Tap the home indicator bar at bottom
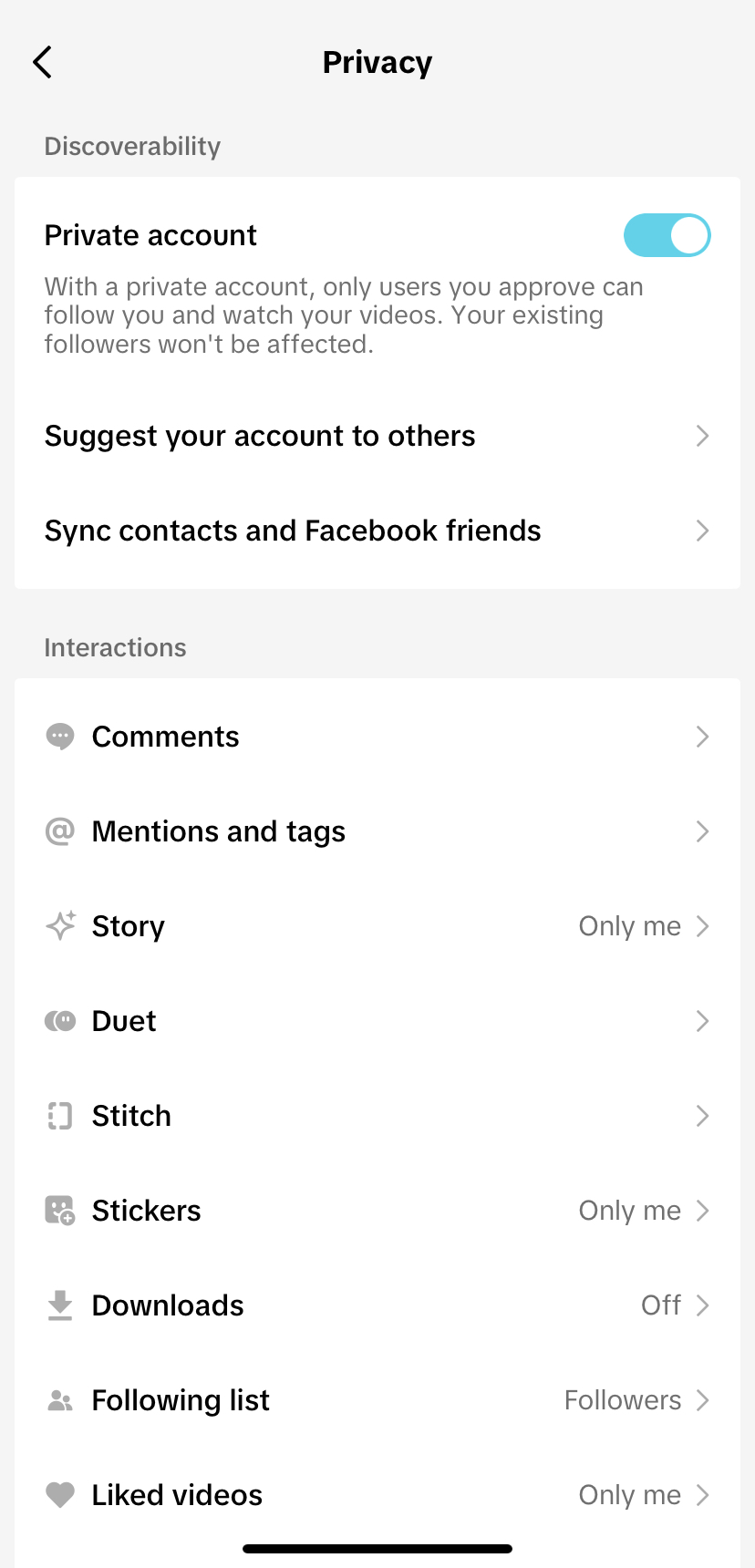755x1568 pixels. pyautogui.click(x=377, y=1548)
